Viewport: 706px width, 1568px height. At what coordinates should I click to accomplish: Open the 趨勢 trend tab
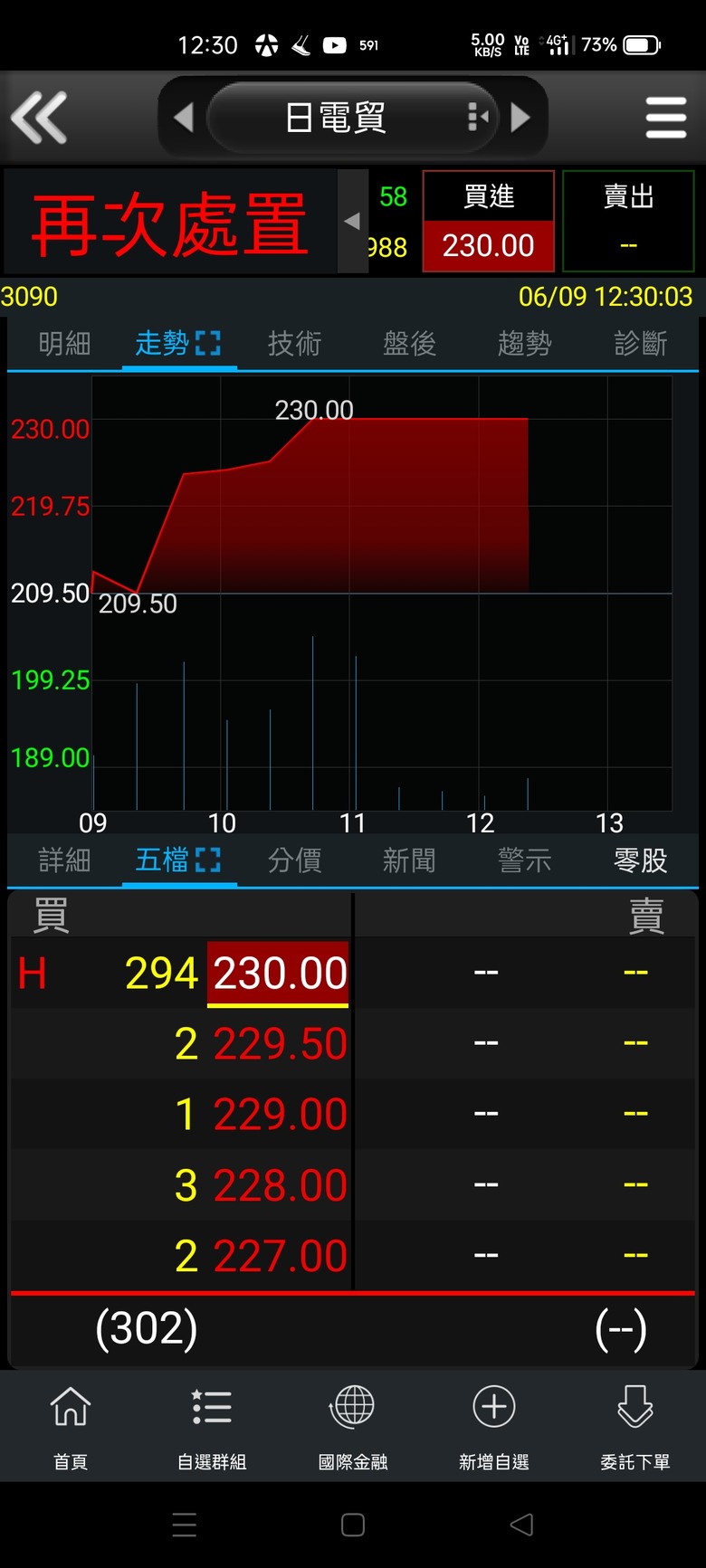(x=524, y=343)
